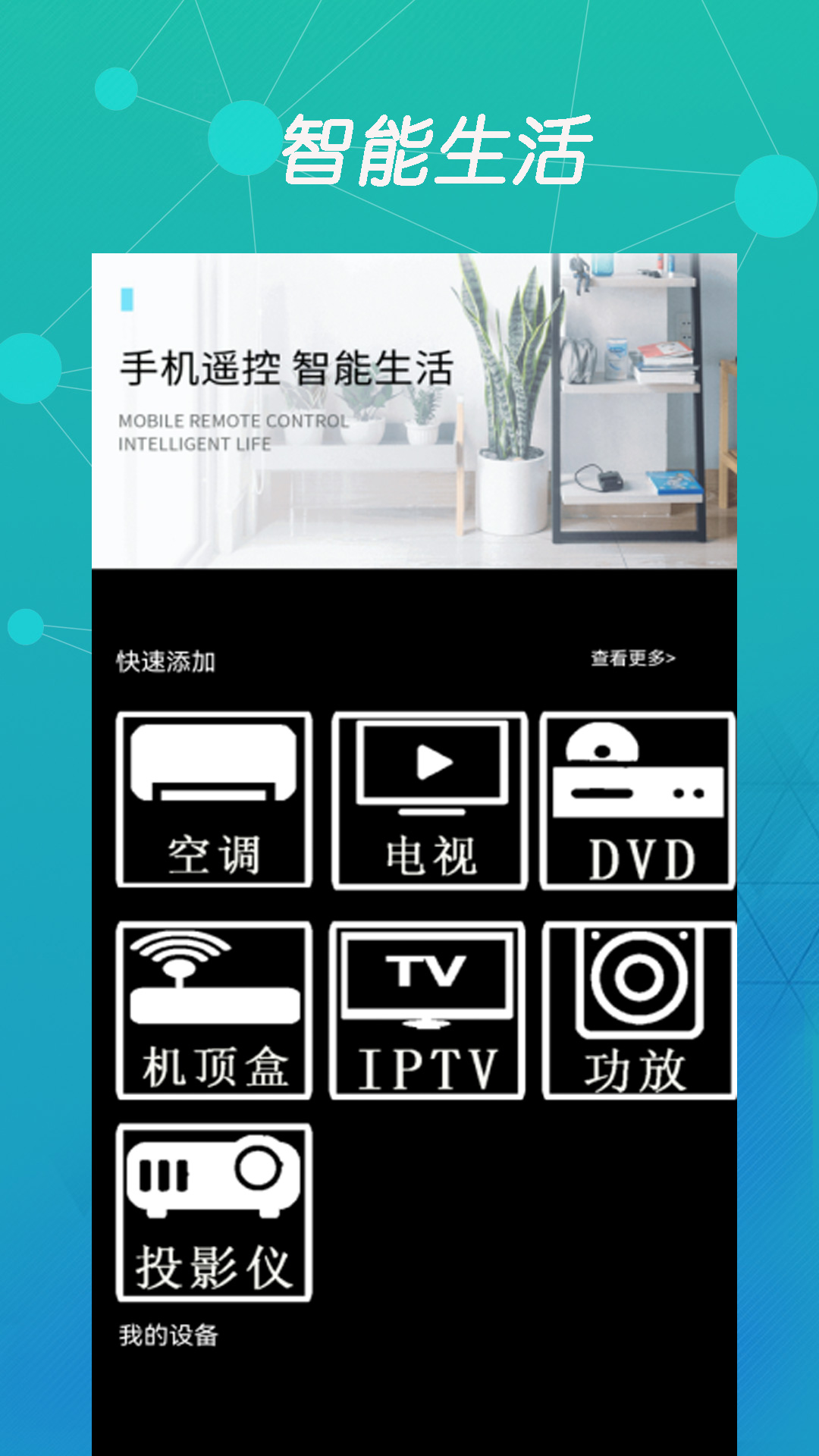
Task: Select the 投影仪 projector remote icon
Action: coord(213,1213)
